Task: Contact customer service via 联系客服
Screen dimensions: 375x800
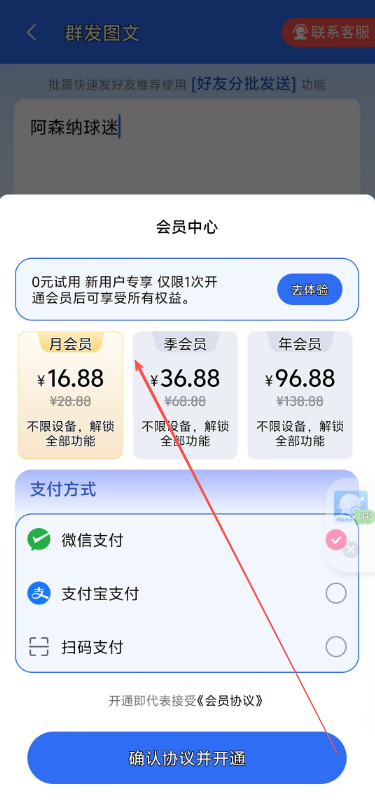Action: 330,32
